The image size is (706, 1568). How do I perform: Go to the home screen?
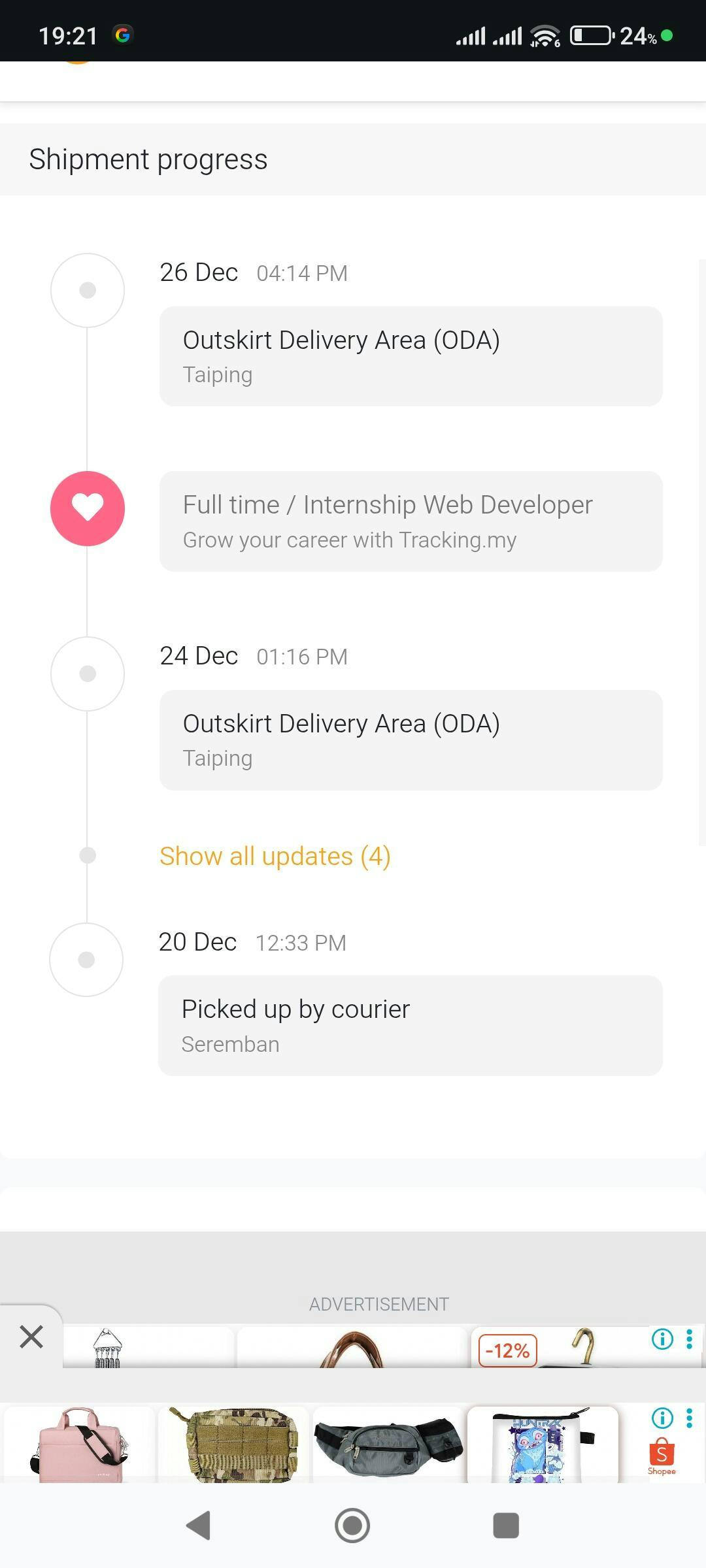coord(352,1526)
